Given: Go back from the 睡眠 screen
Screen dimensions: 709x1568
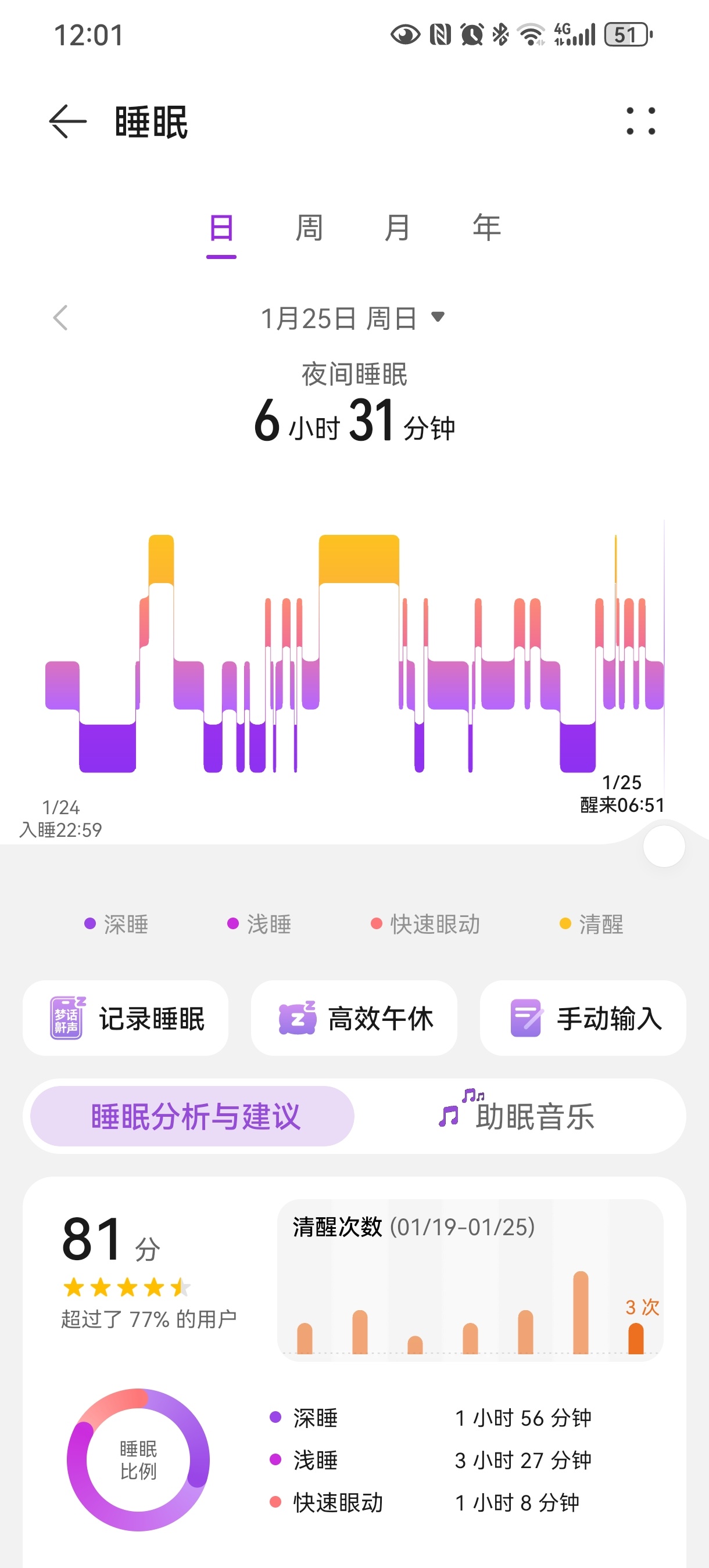Looking at the screenshot, I should (x=67, y=122).
